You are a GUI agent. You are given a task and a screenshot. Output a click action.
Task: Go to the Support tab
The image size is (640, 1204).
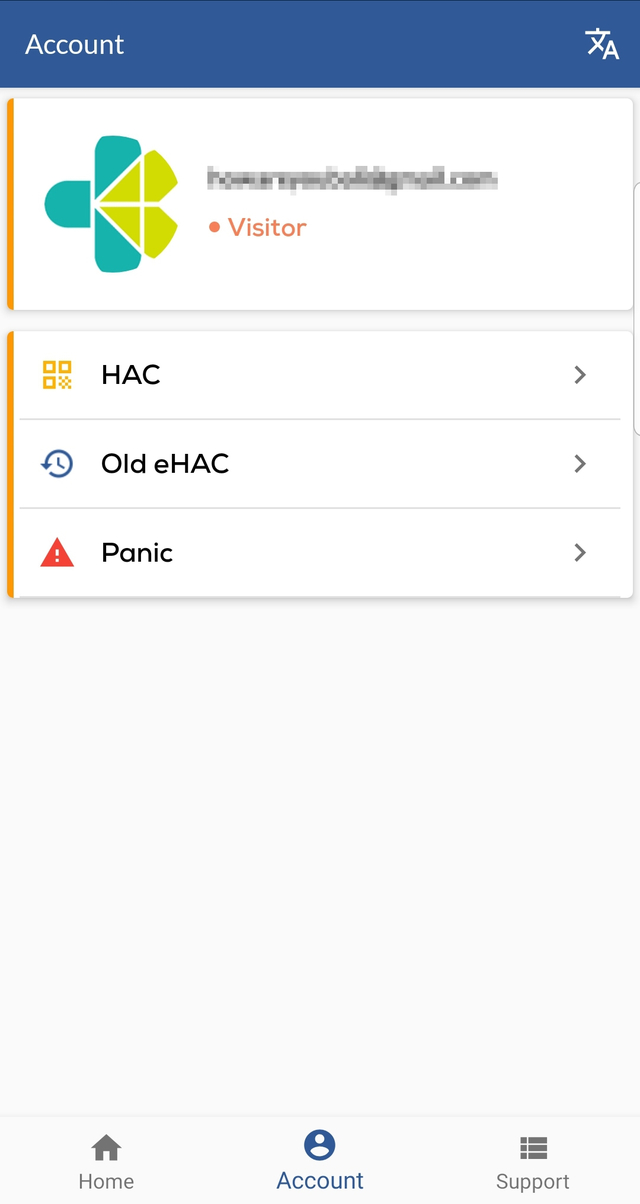pos(533,1162)
